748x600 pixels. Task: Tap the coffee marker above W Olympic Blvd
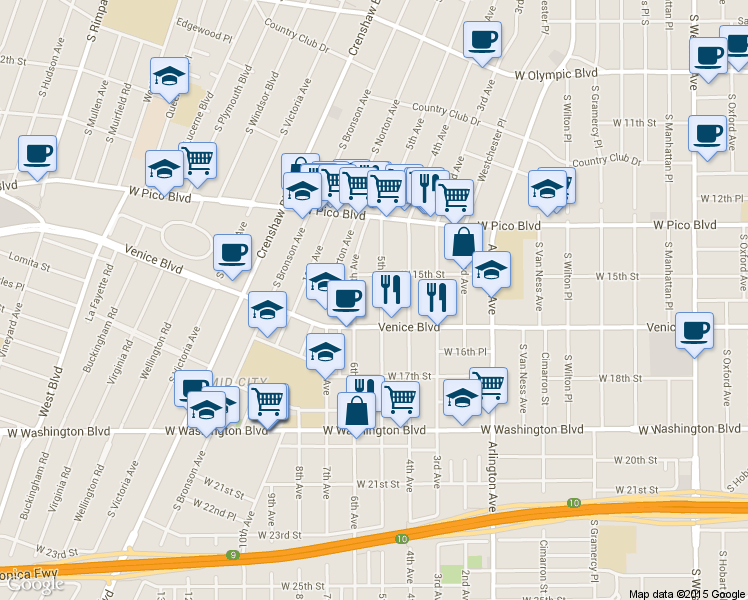(x=482, y=41)
